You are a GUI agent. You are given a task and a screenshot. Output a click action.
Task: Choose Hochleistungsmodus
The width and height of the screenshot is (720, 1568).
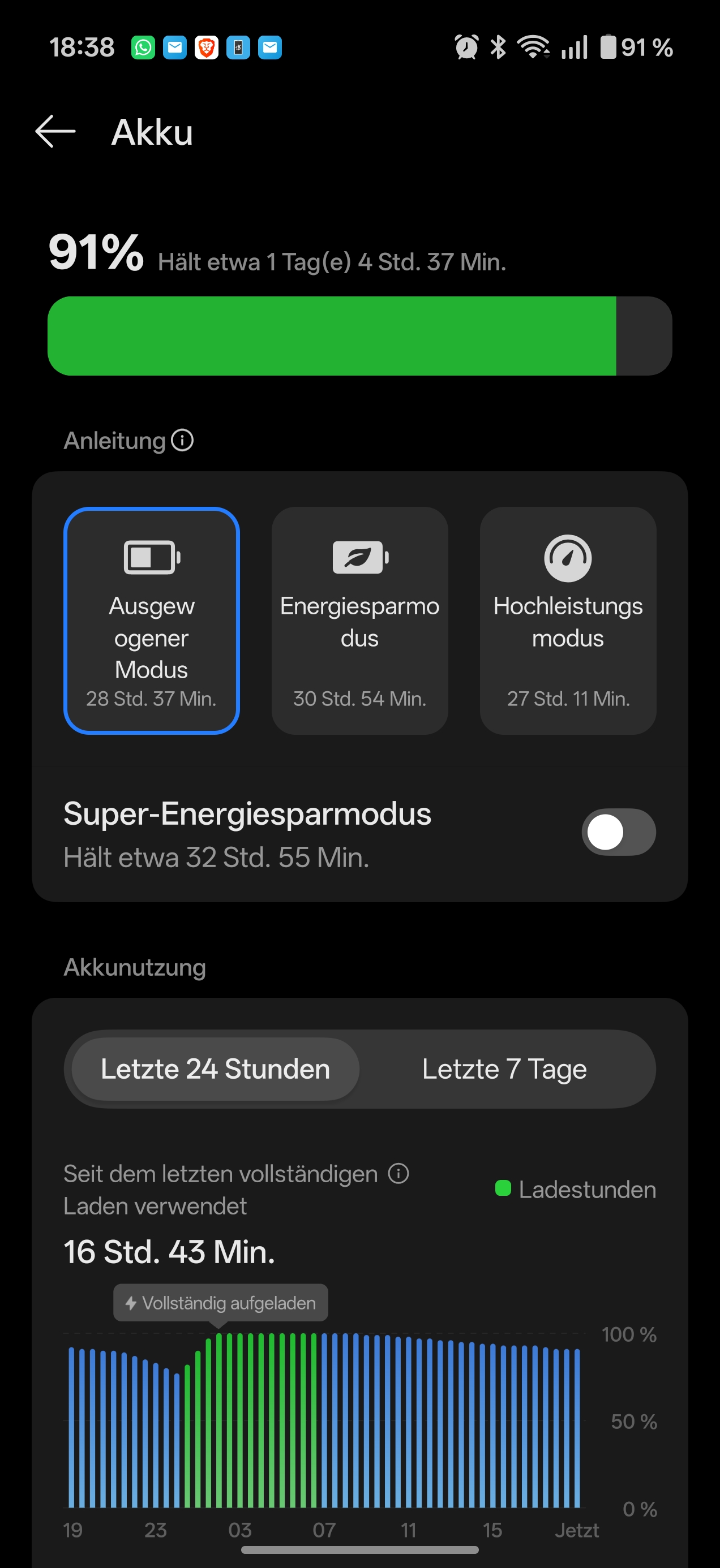567,621
